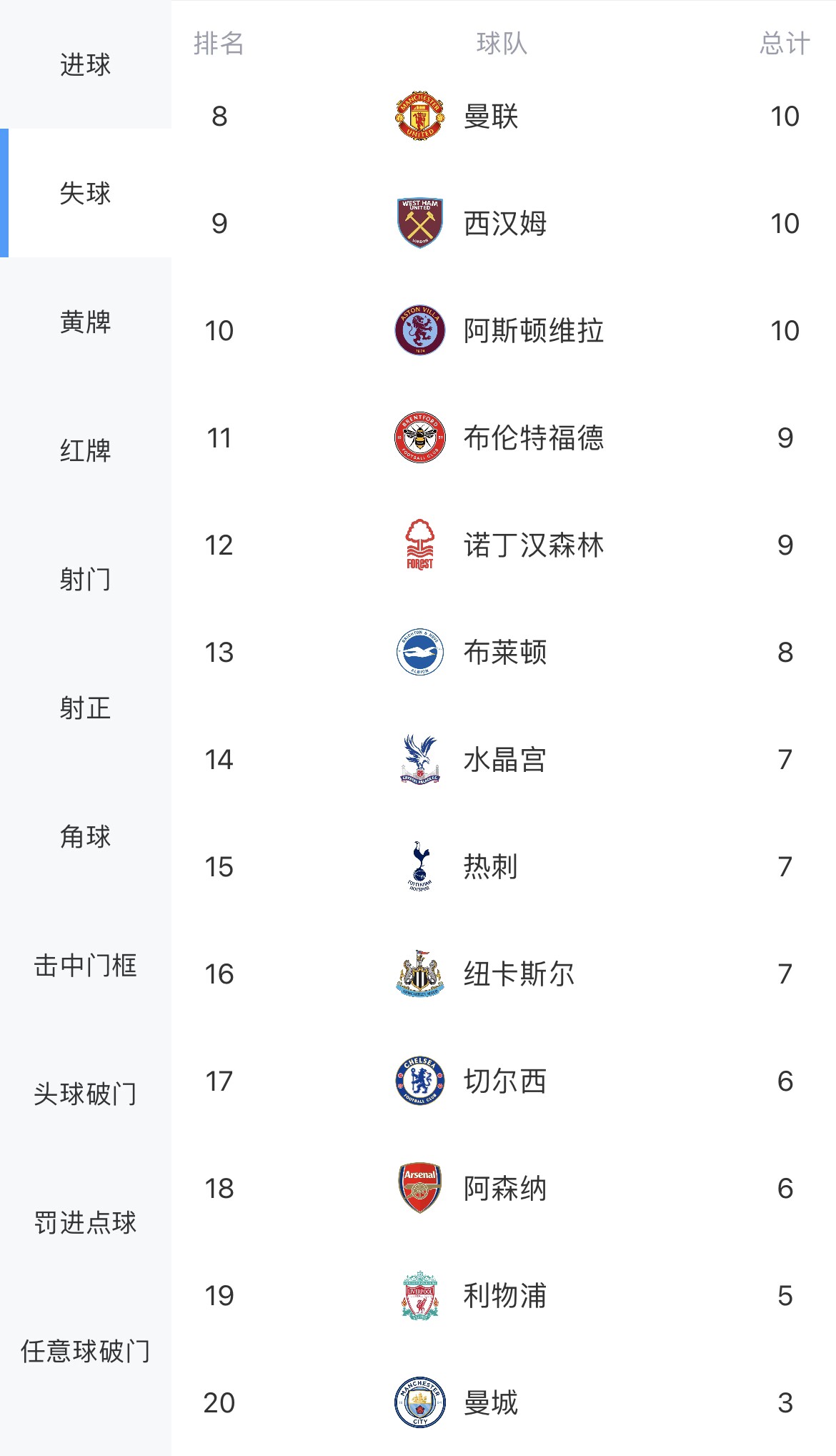Open 击中门框 statistics
The width and height of the screenshot is (836, 1456).
[x=85, y=966]
